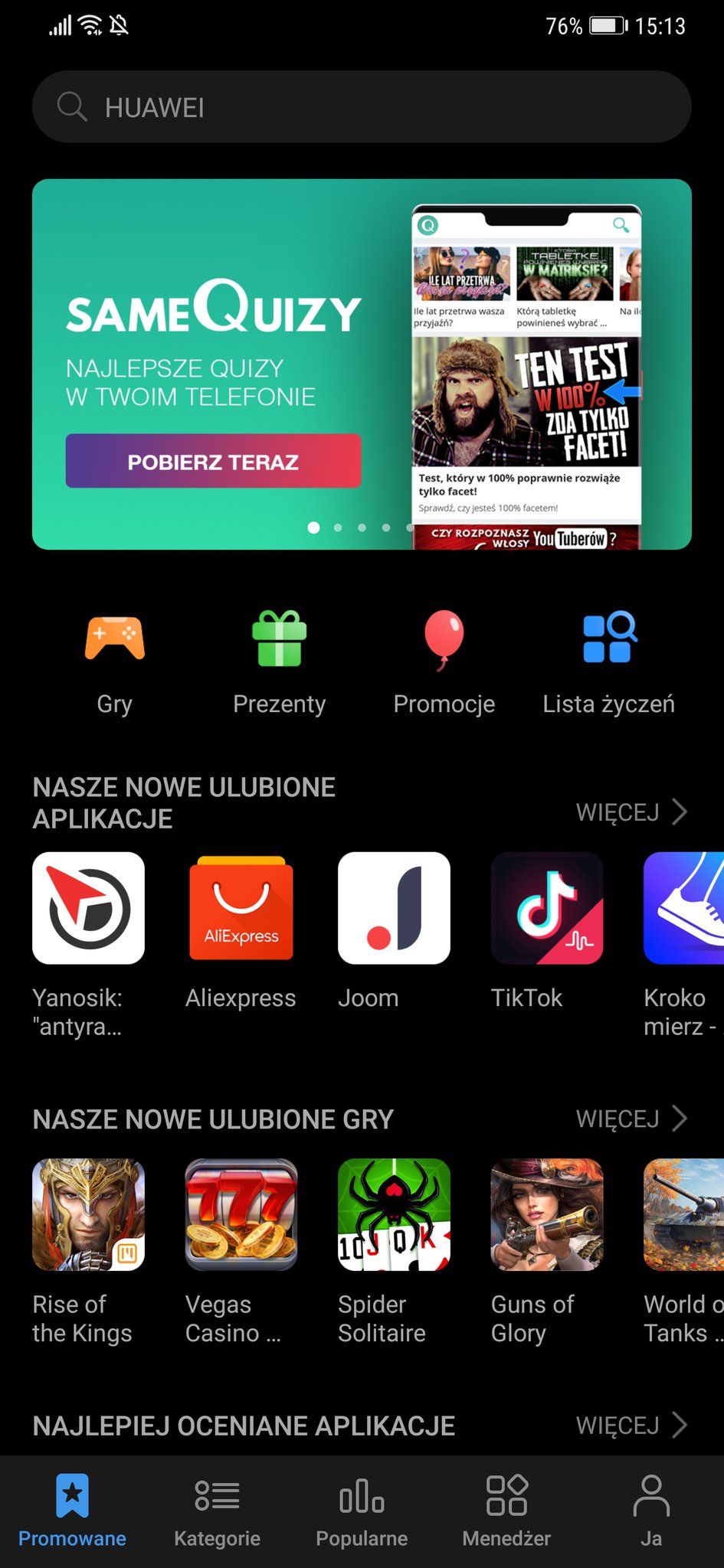
Task: Show WIĘCEJ for Nasze nowe ulubione aplikacje
Action: [631, 812]
